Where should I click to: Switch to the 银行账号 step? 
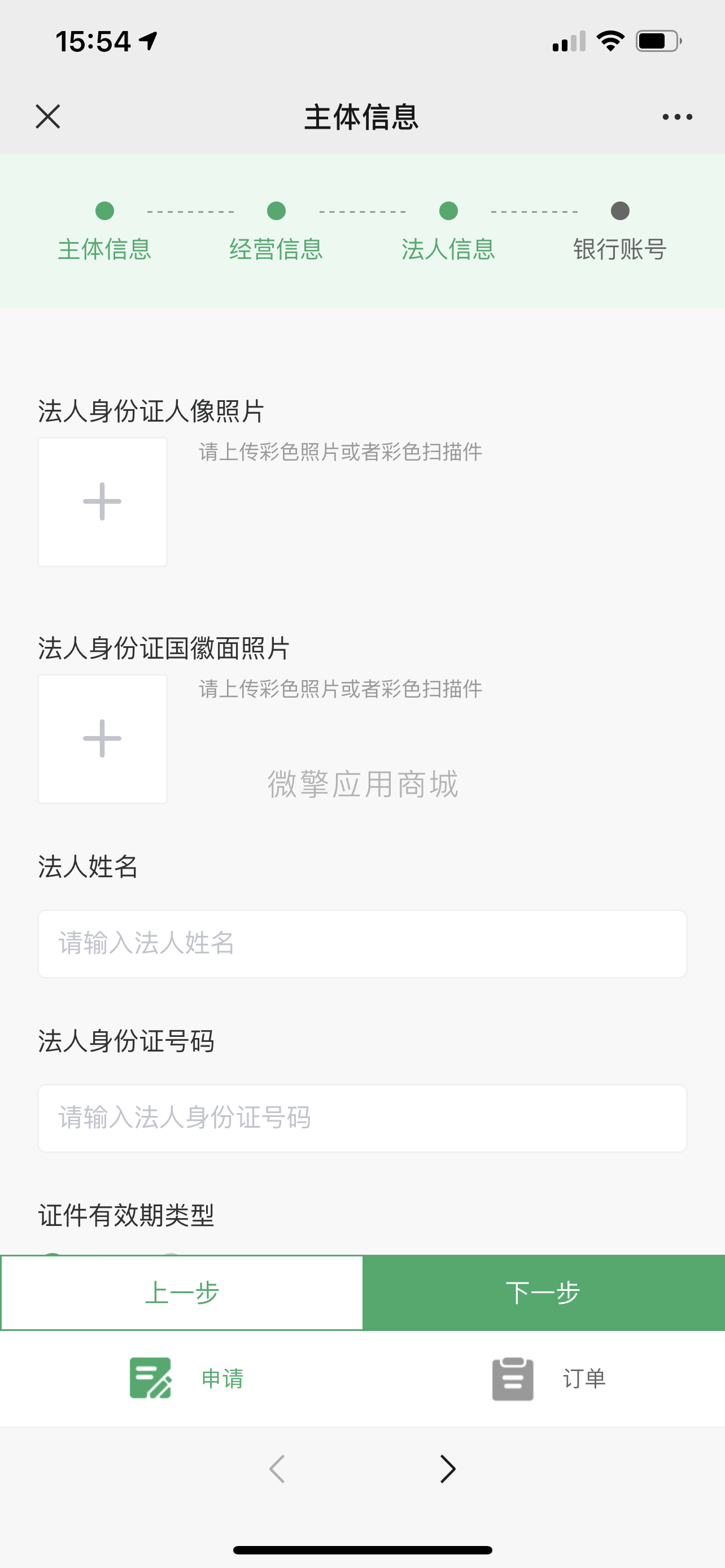pos(619,249)
